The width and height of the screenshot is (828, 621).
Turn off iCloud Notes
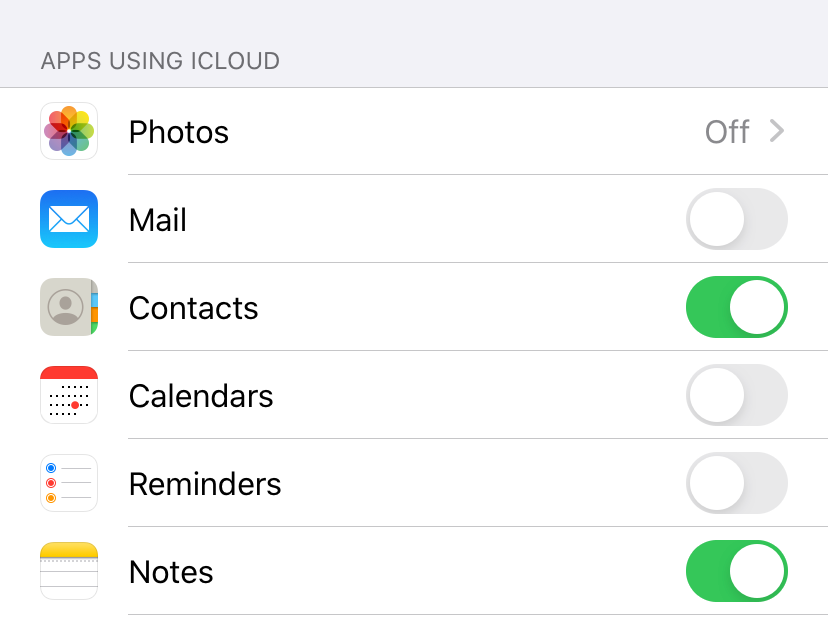point(736,571)
